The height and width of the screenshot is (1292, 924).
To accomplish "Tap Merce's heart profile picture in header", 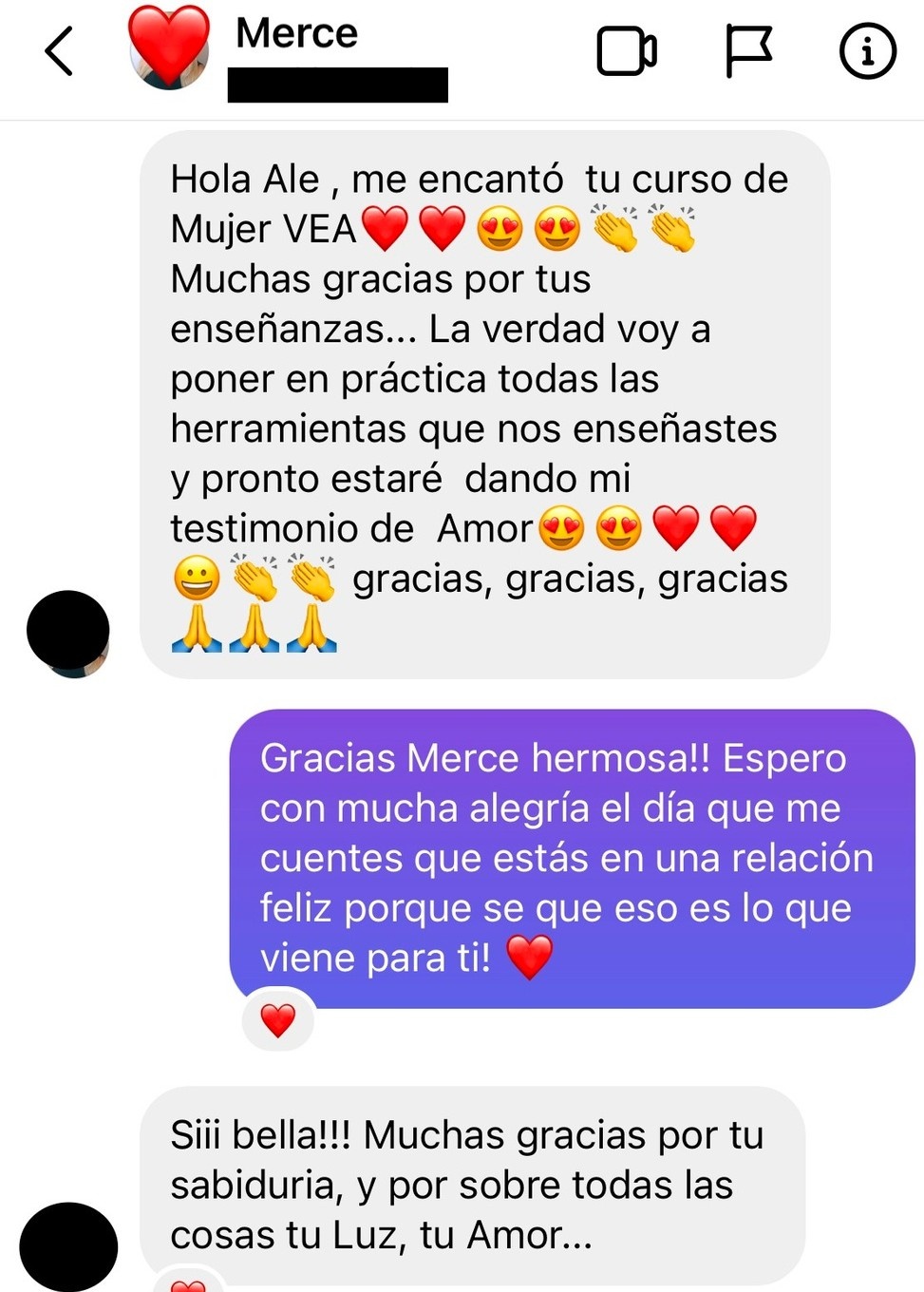I will tap(169, 47).
